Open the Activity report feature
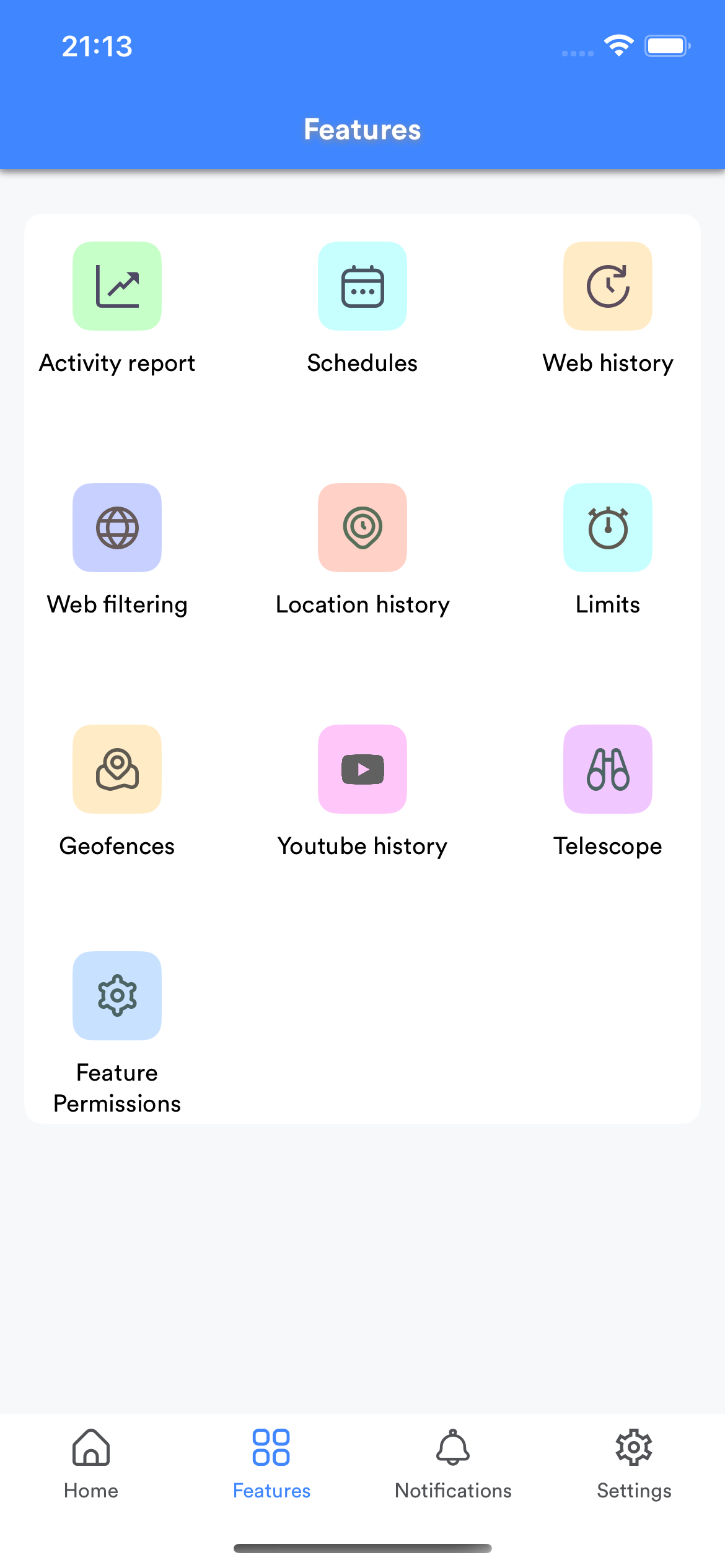725x1568 pixels. (x=117, y=287)
